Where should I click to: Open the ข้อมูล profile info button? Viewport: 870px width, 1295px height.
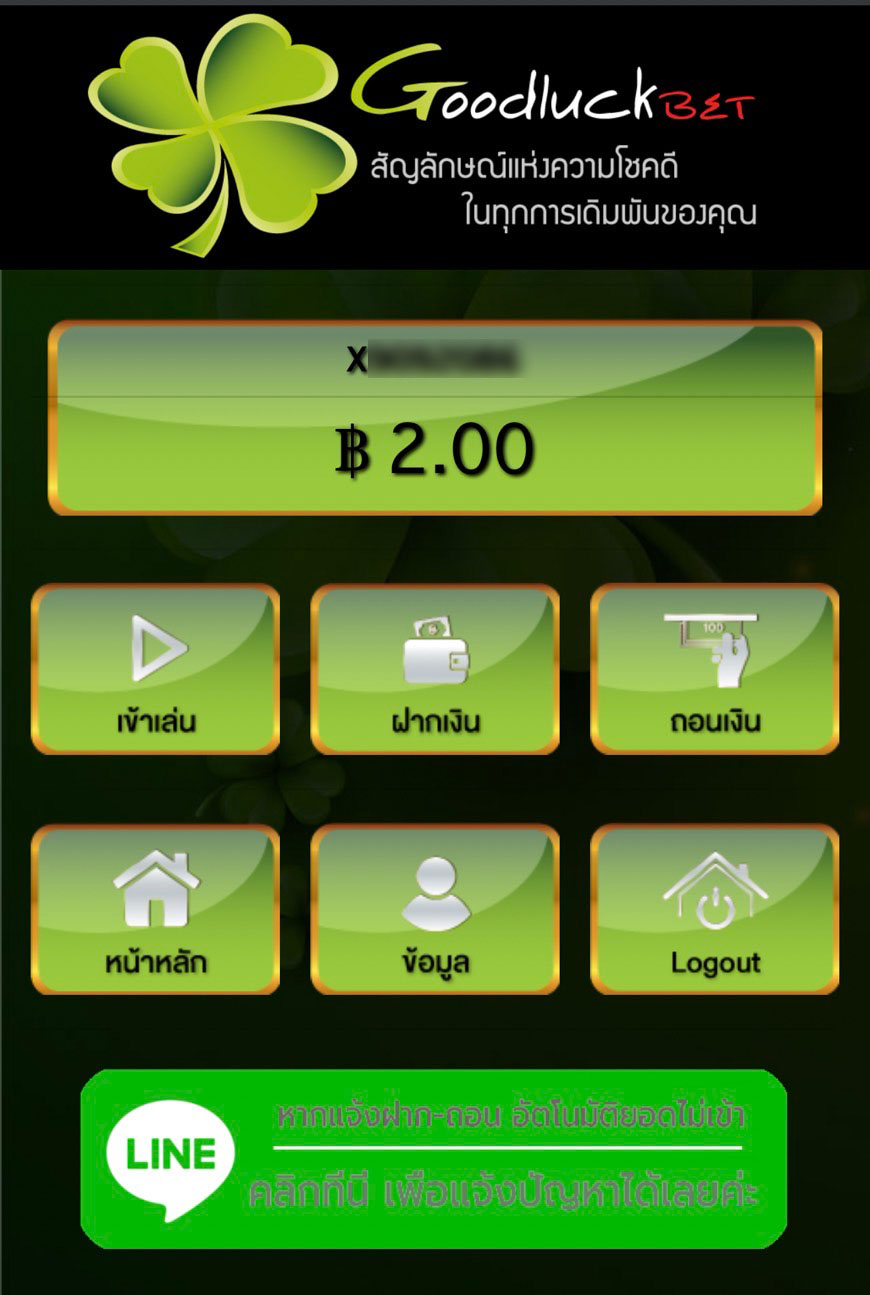tap(435, 909)
